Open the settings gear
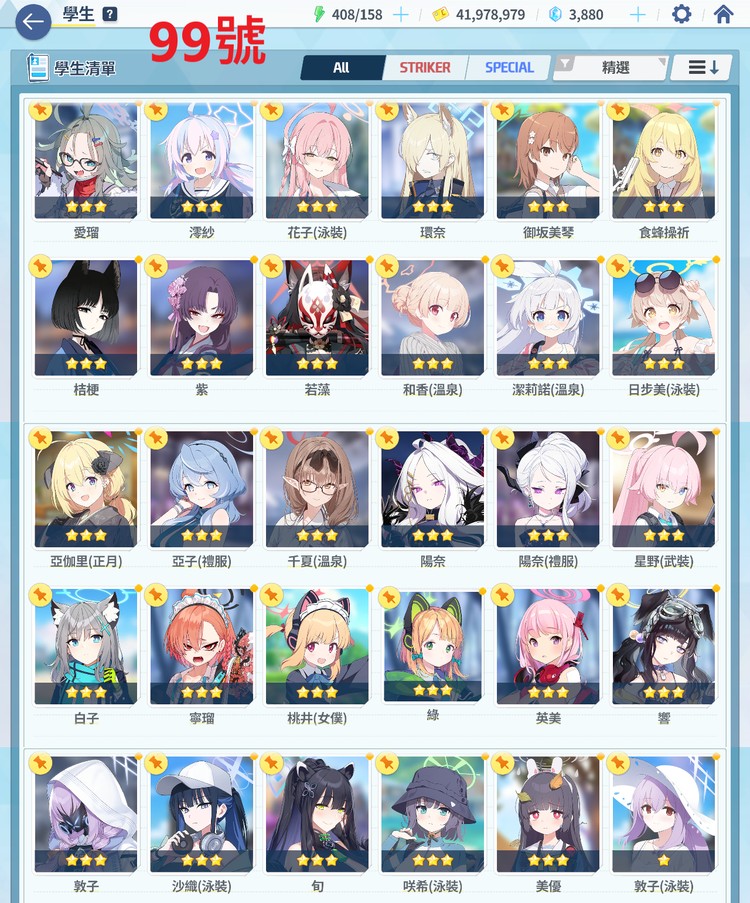Viewport: 750px width, 903px height. [x=681, y=14]
